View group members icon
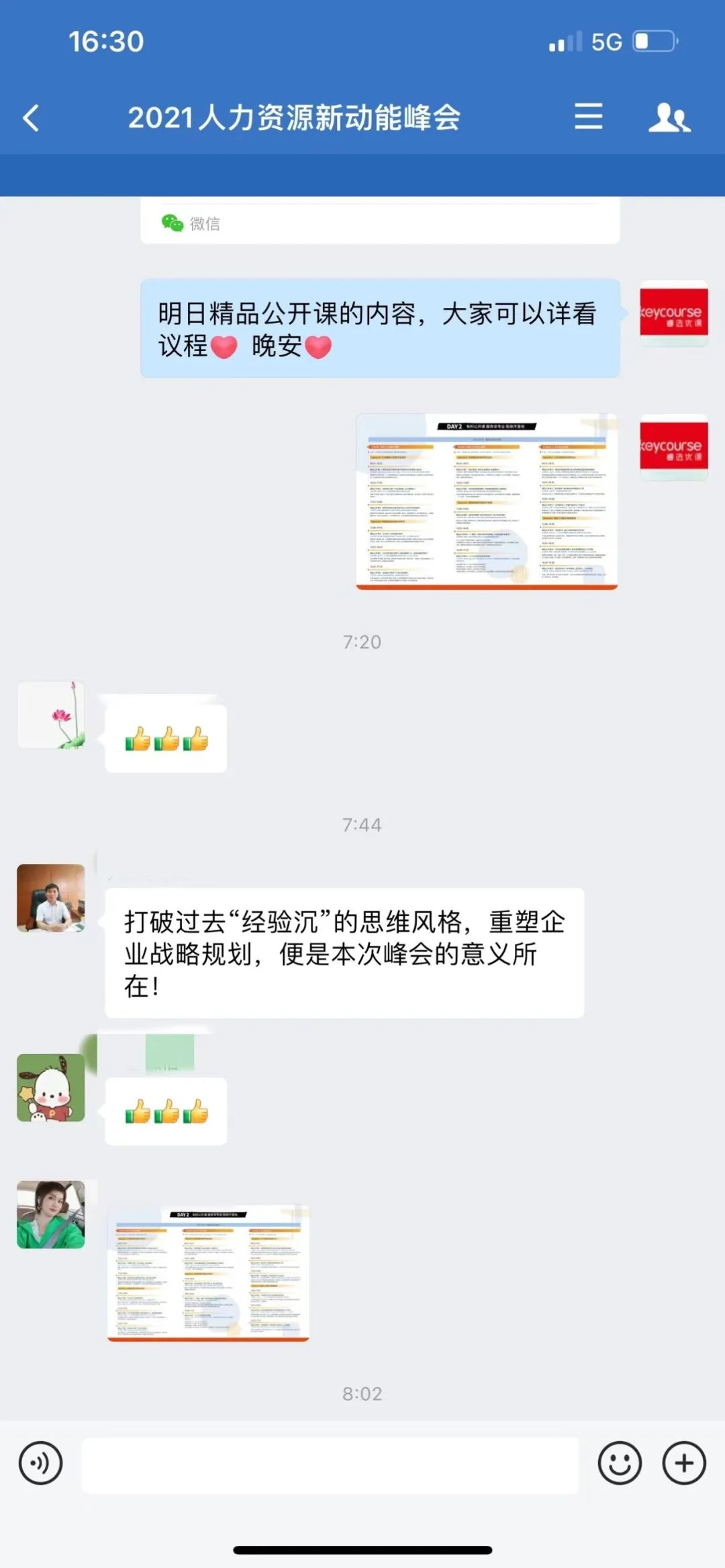 tap(669, 117)
